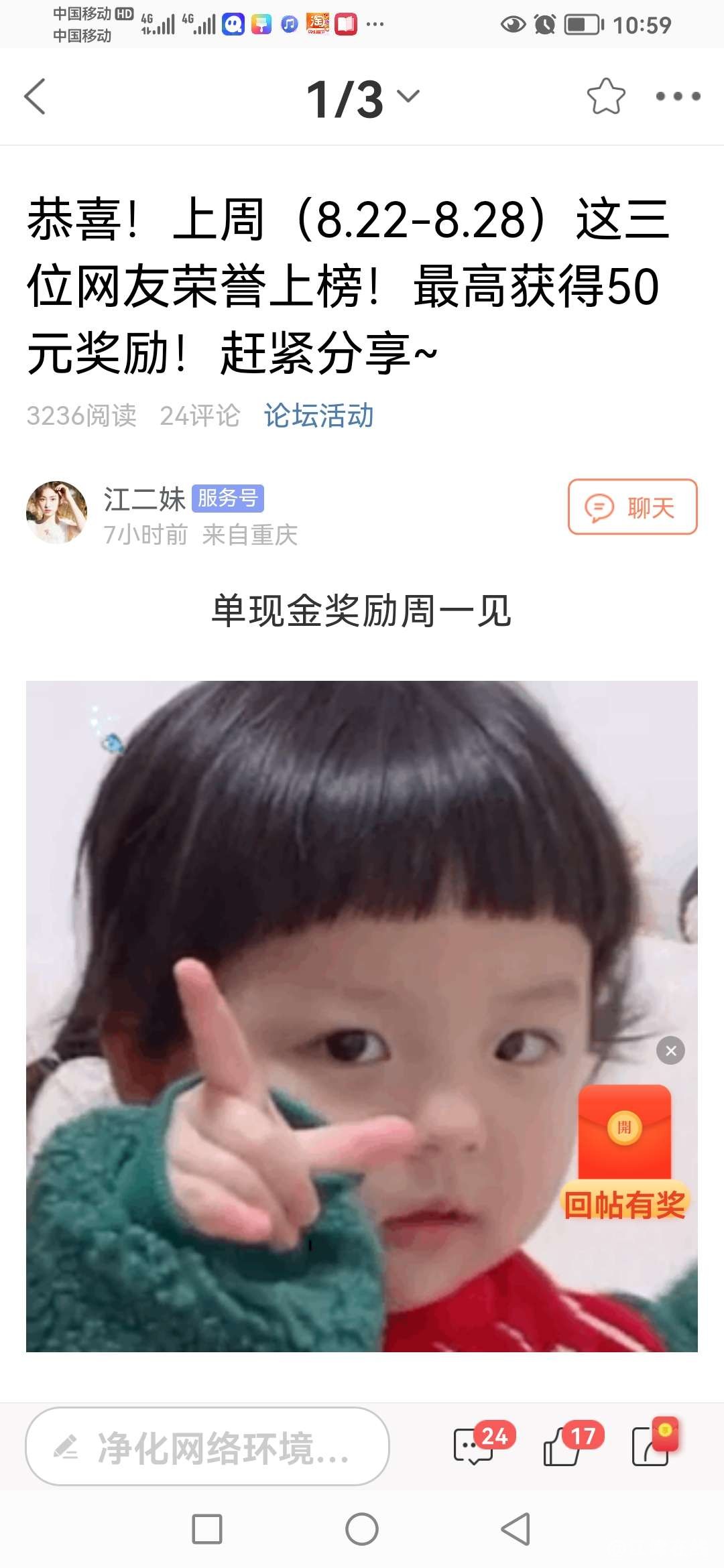Screen dimensions: 724x1568
Task: Open the system recent apps button
Action: [x=207, y=1529]
